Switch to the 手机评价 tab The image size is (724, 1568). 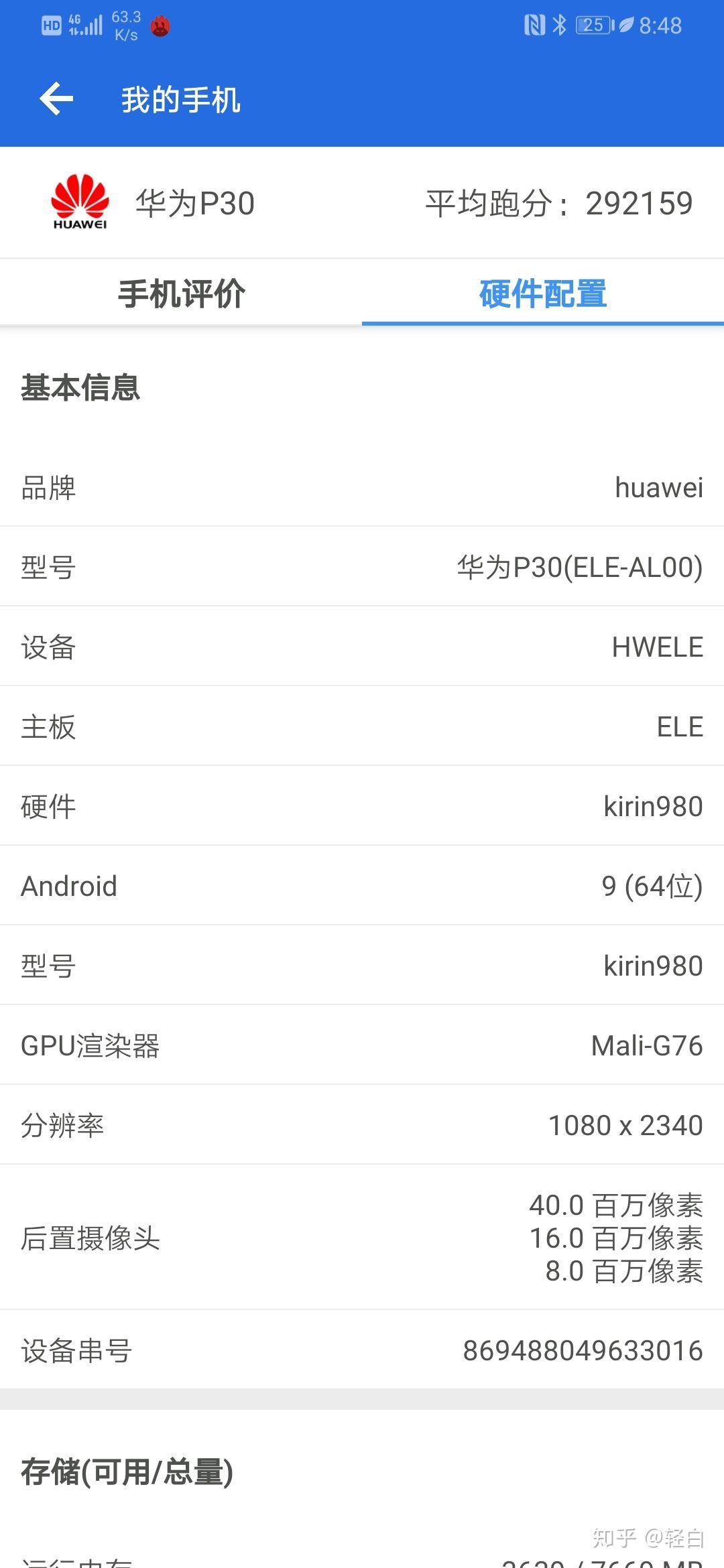point(181,293)
